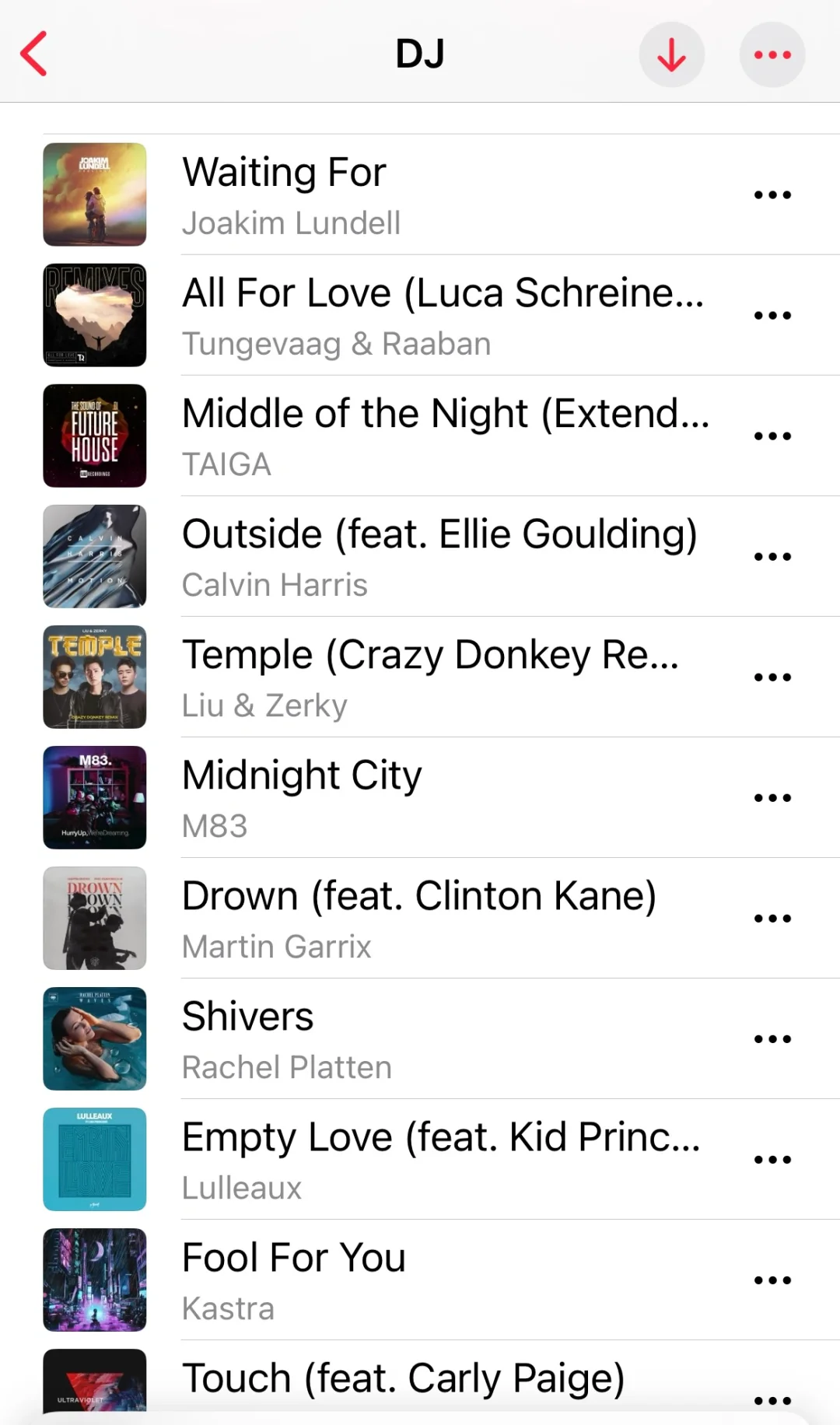Download the DJ playlist
Image resolution: width=840 pixels, height=1425 pixels.
click(x=672, y=54)
